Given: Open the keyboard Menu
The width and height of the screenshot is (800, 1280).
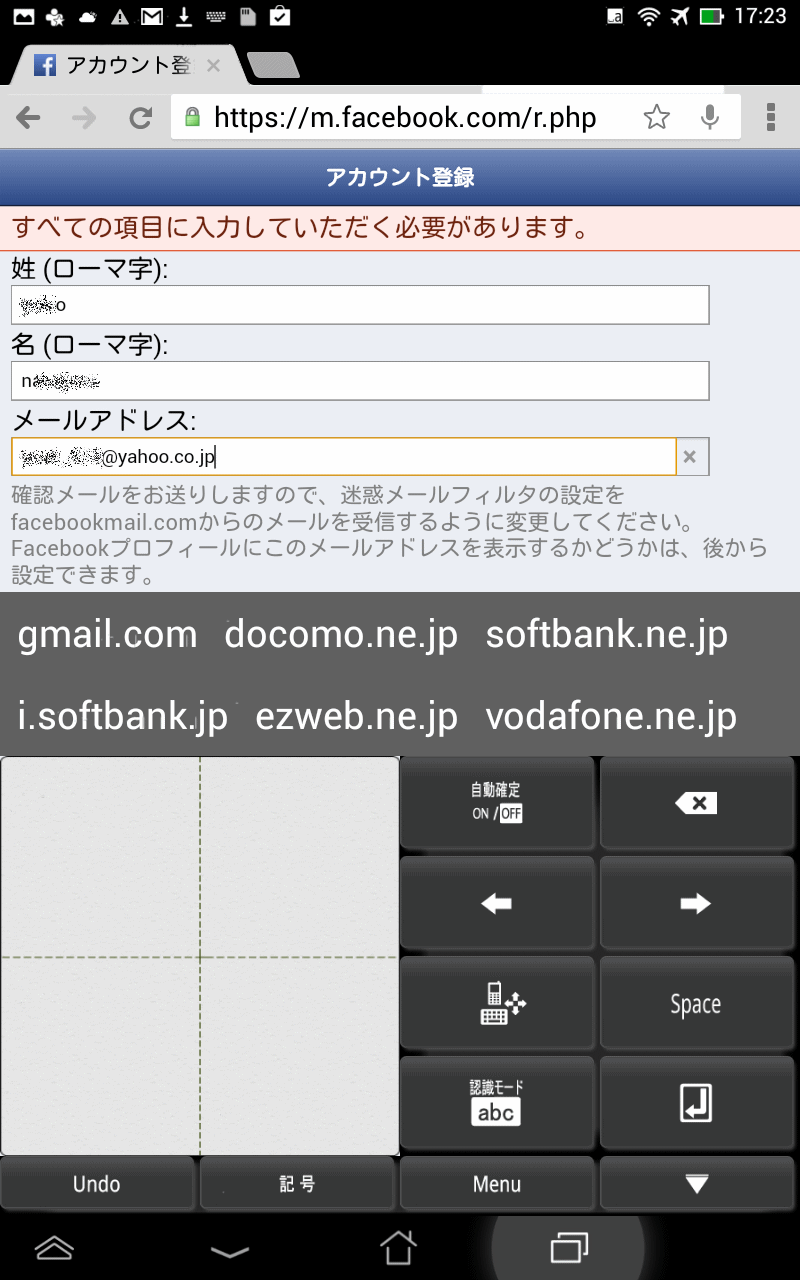Looking at the screenshot, I should pyautogui.click(x=497, y=1184).
